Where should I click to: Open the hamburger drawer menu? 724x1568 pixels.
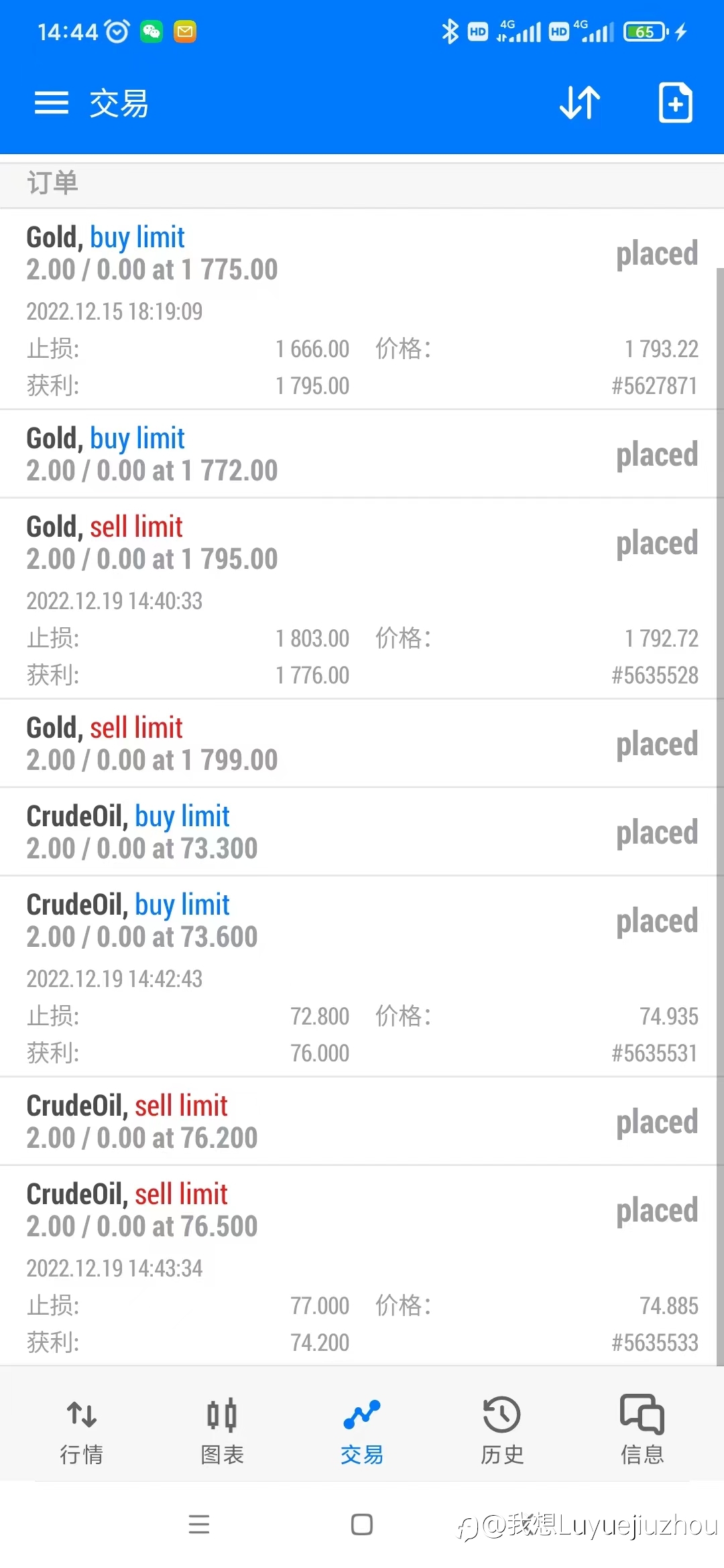(x=52, y=103)
